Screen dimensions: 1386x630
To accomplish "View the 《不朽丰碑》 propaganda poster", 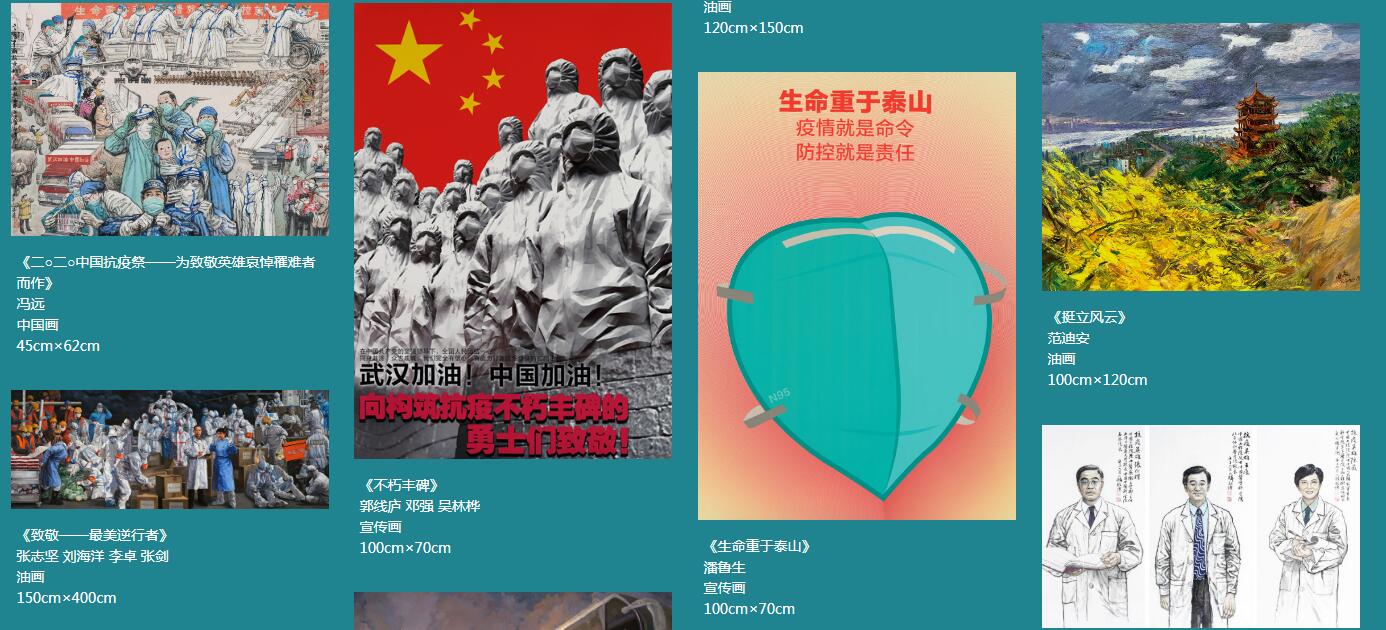I will tap(512, 230).
